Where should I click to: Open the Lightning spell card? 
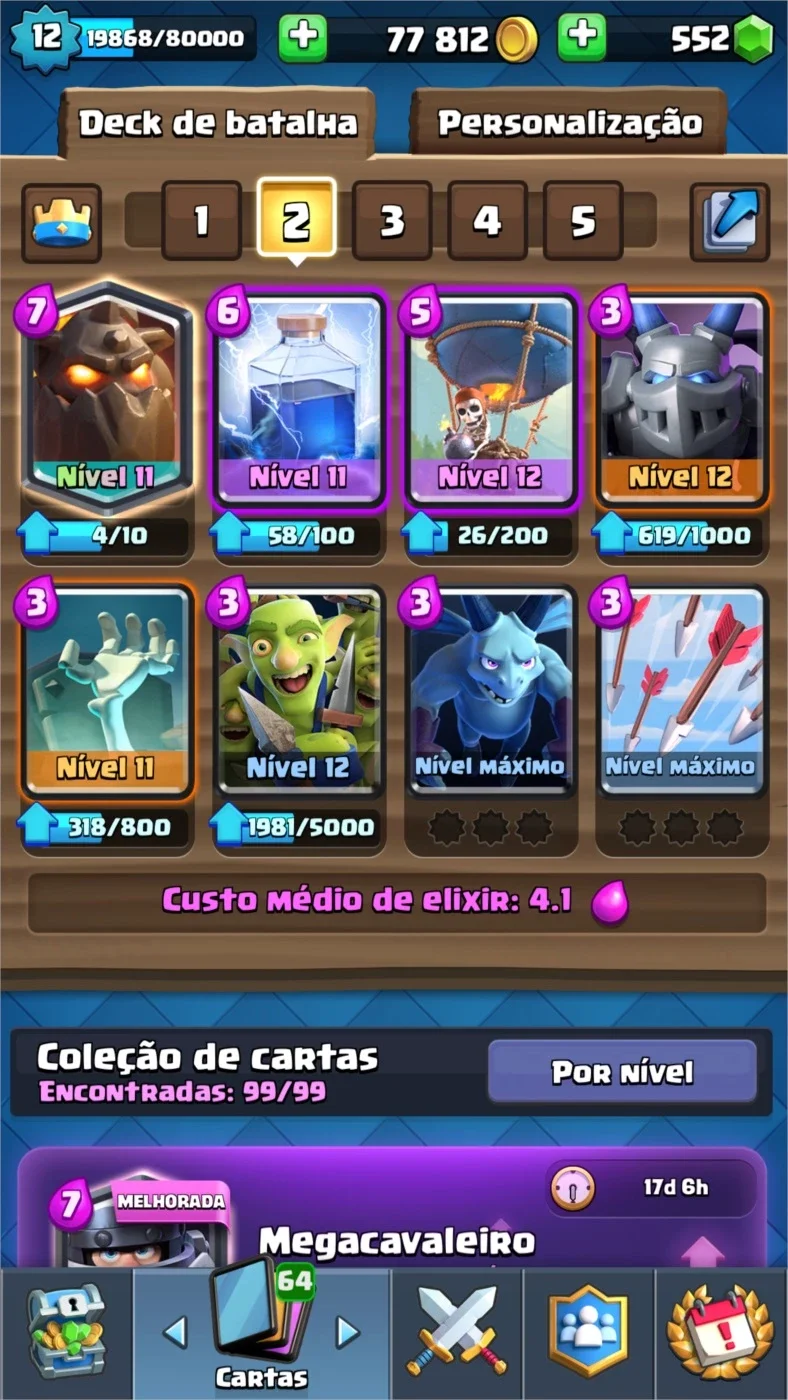point(296,400)
